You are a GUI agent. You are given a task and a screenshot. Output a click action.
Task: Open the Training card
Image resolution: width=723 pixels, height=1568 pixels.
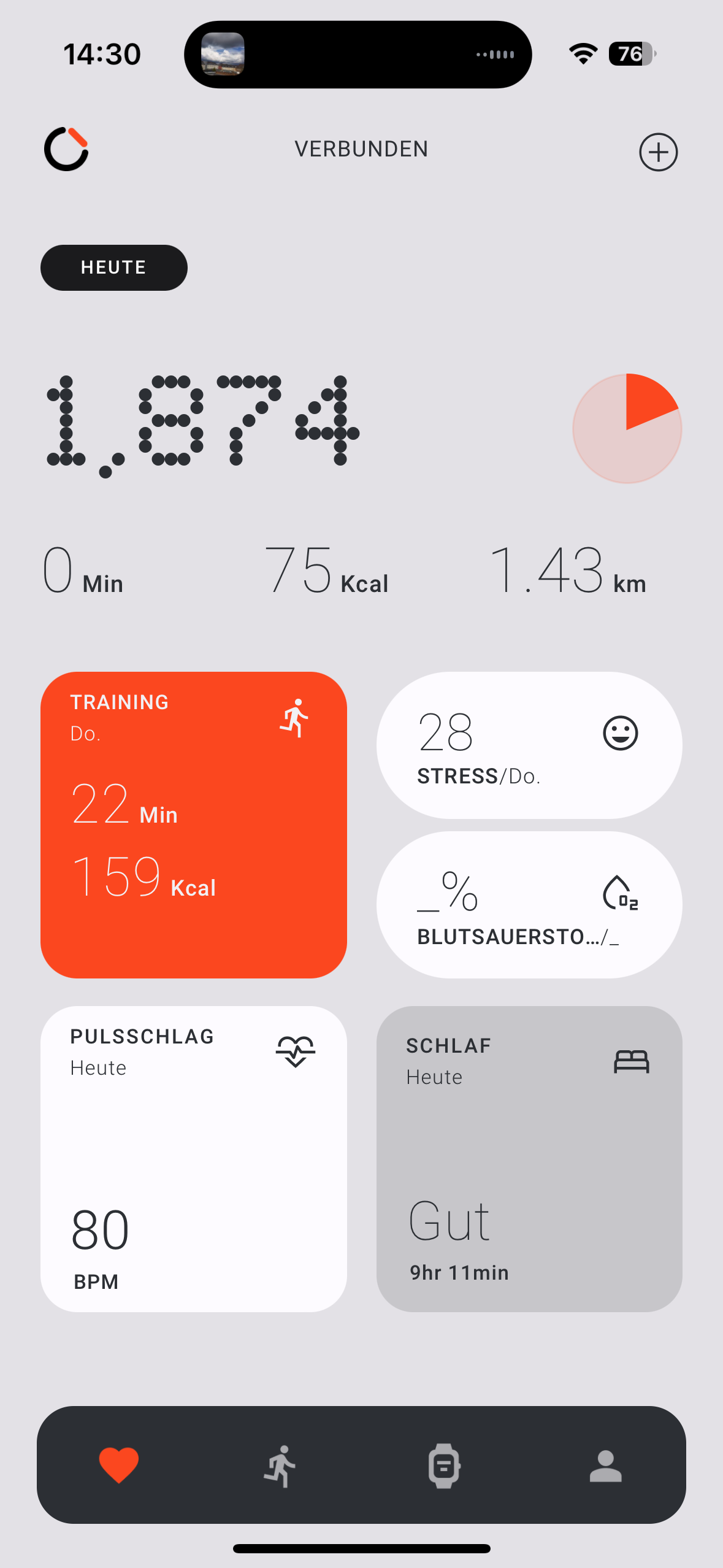coord(194,824)
